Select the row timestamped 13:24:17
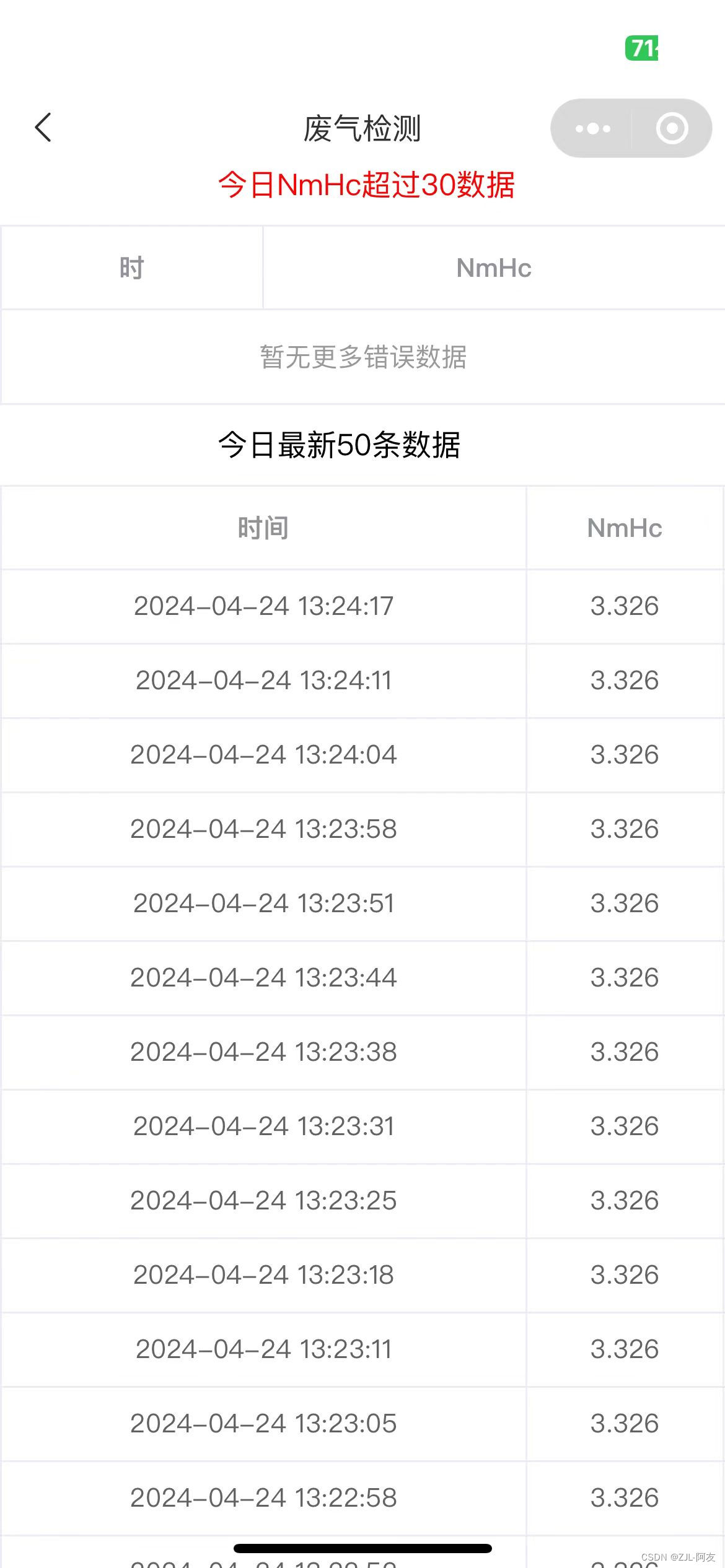 click(x=263, y=606)
